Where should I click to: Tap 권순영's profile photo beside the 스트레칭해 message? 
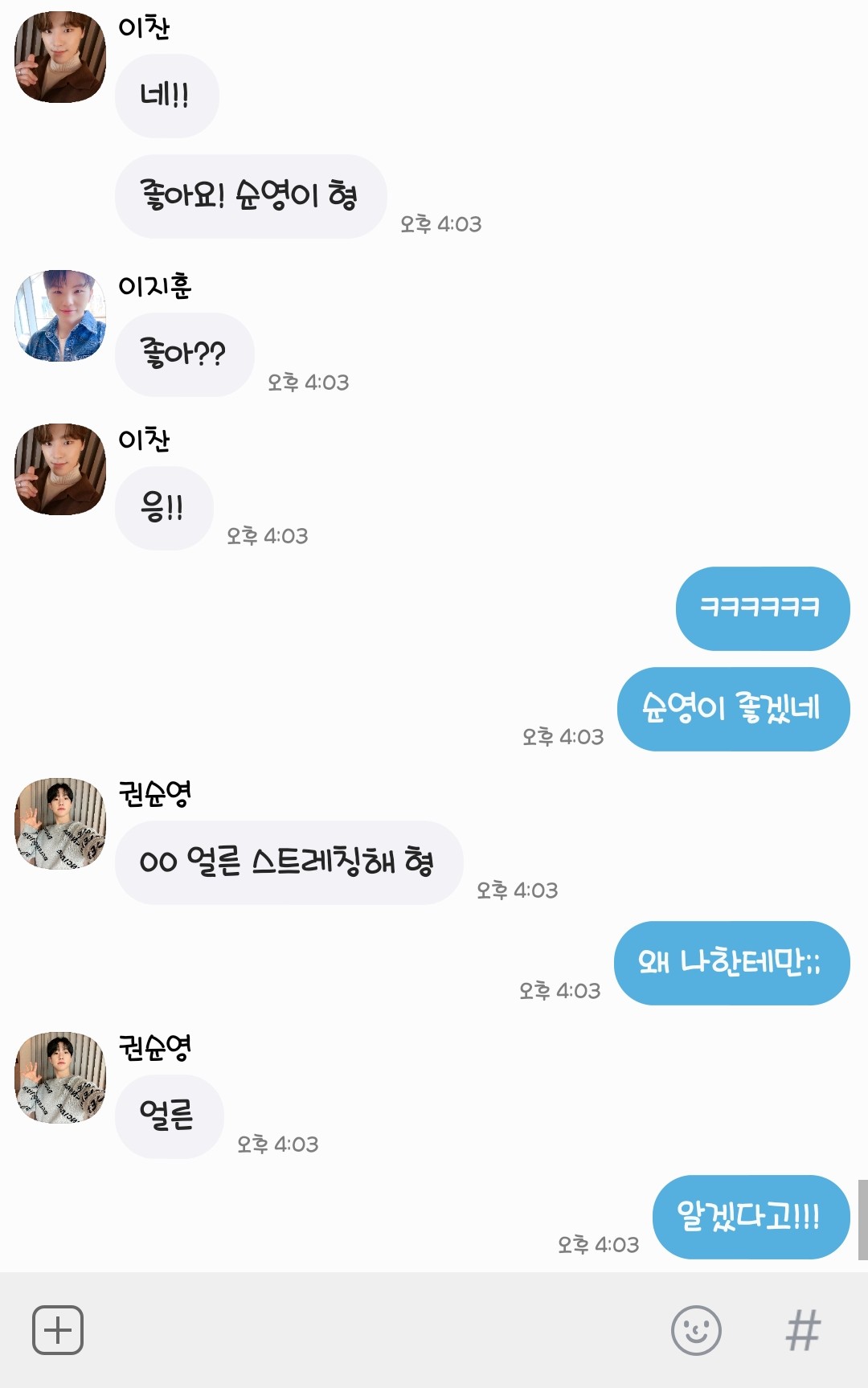point(60,824)
